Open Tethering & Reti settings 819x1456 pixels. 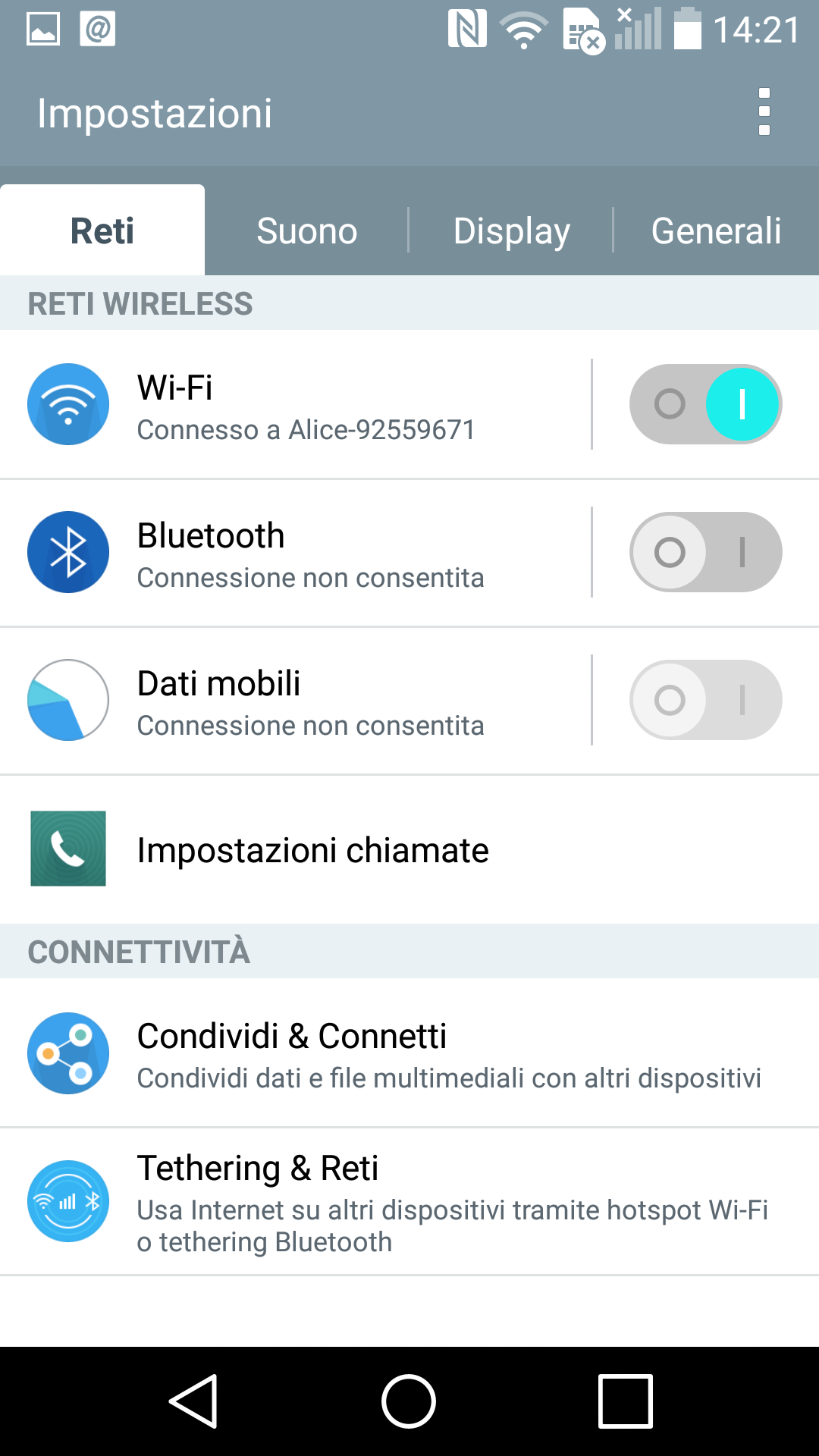click(409, 1201)
